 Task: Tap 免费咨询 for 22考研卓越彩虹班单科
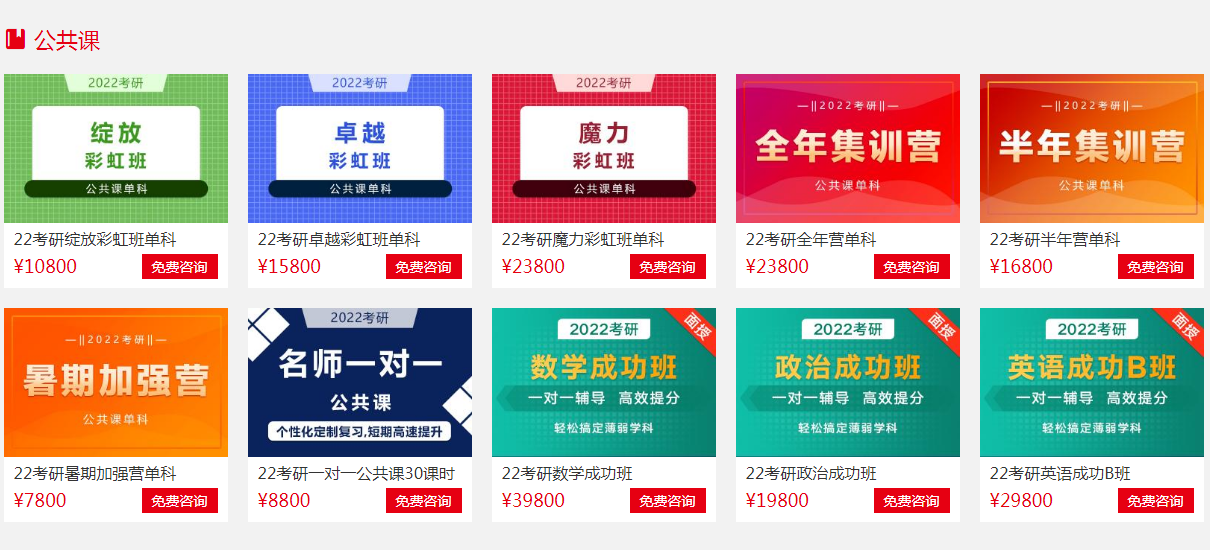click(424, 267)
